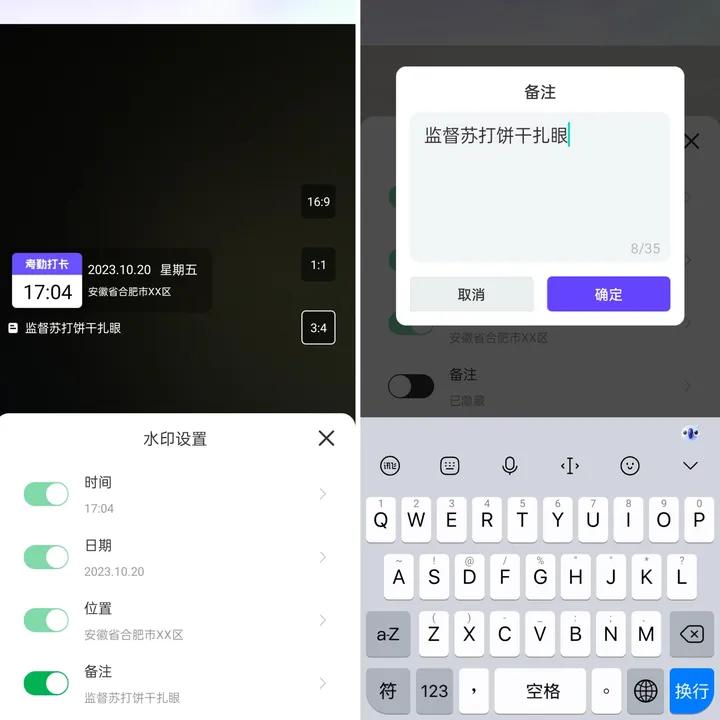
Task: Toggle off the 位置 watermark switch
Action: click(46, 620)
